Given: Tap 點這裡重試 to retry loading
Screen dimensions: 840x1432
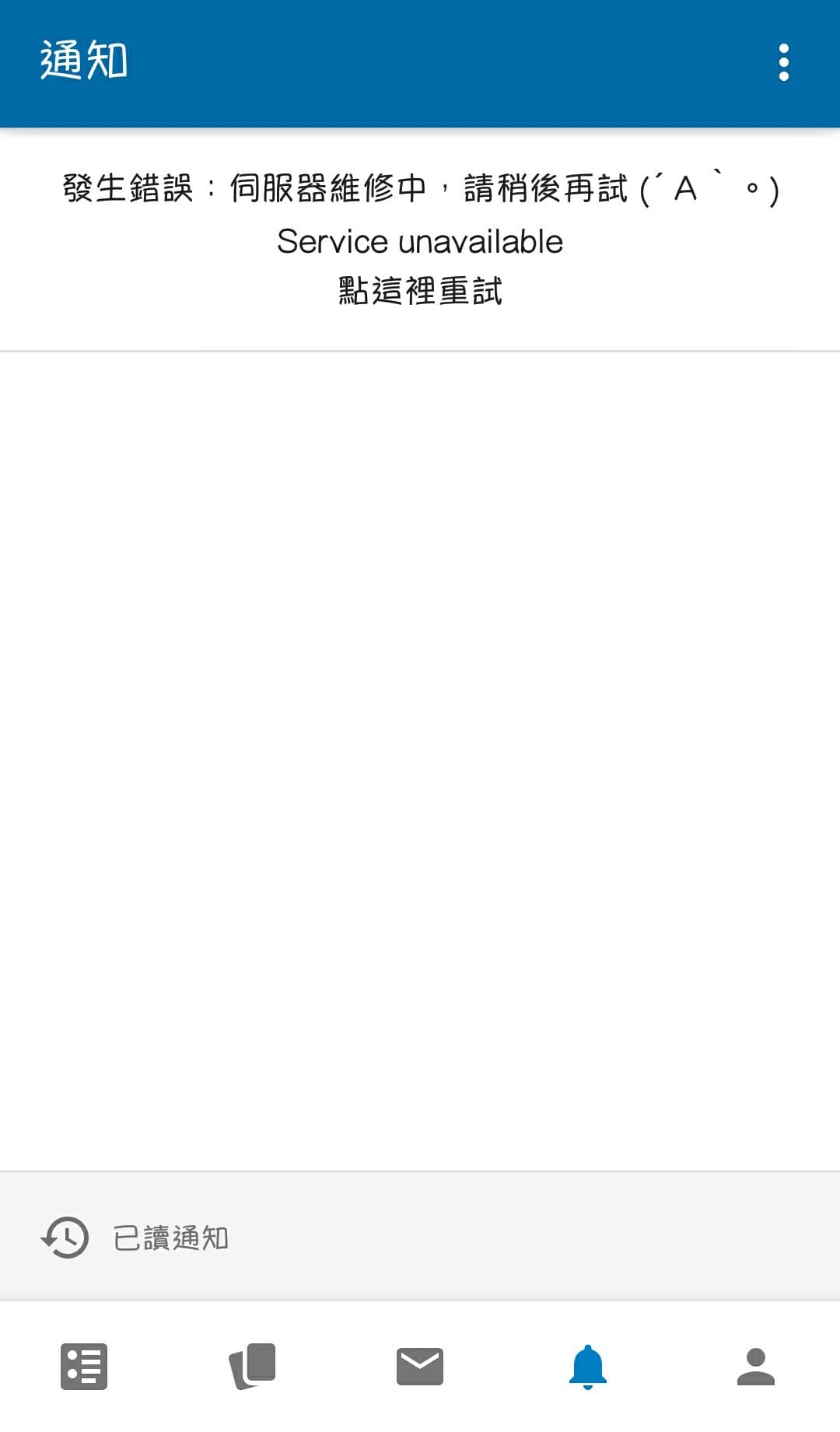Looking at the screenshot, I should click(x=420, y=291).
